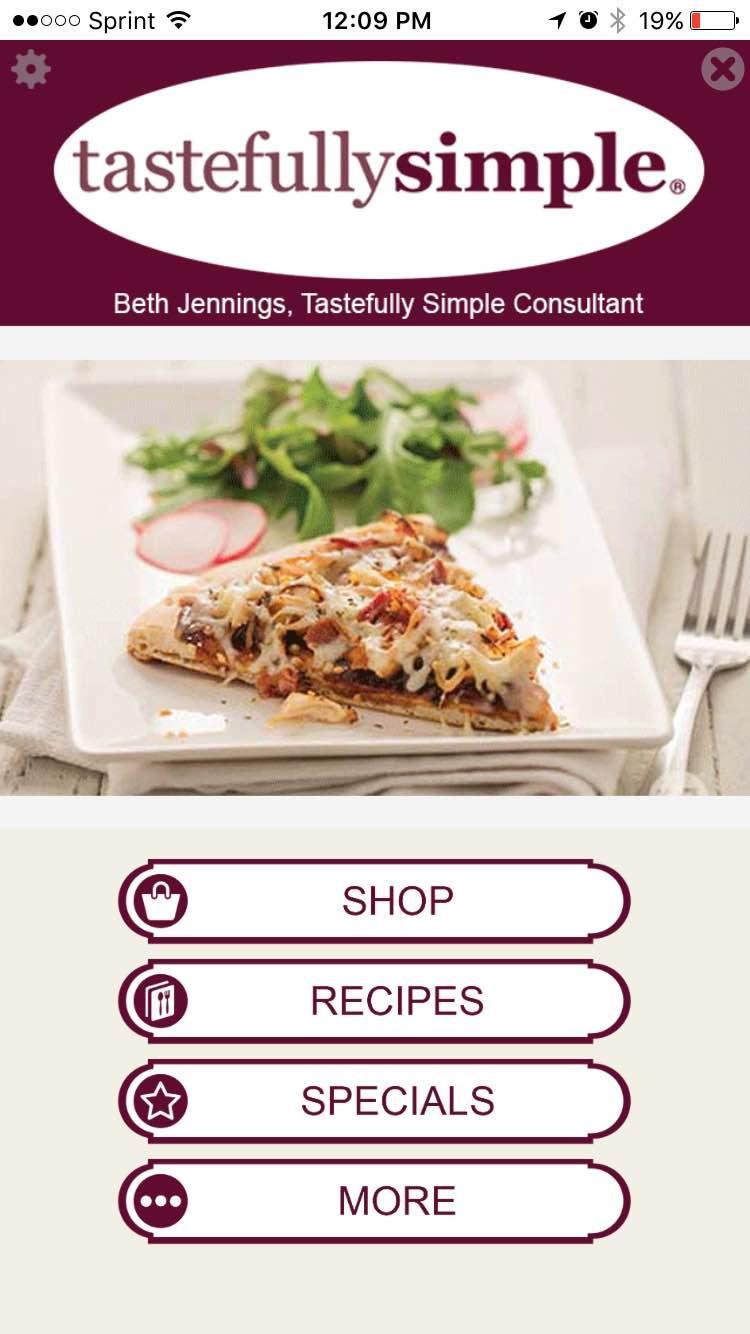This screenshot has width=750, height=1334.
Task: View current SPECIALS
Action: 375,1101
